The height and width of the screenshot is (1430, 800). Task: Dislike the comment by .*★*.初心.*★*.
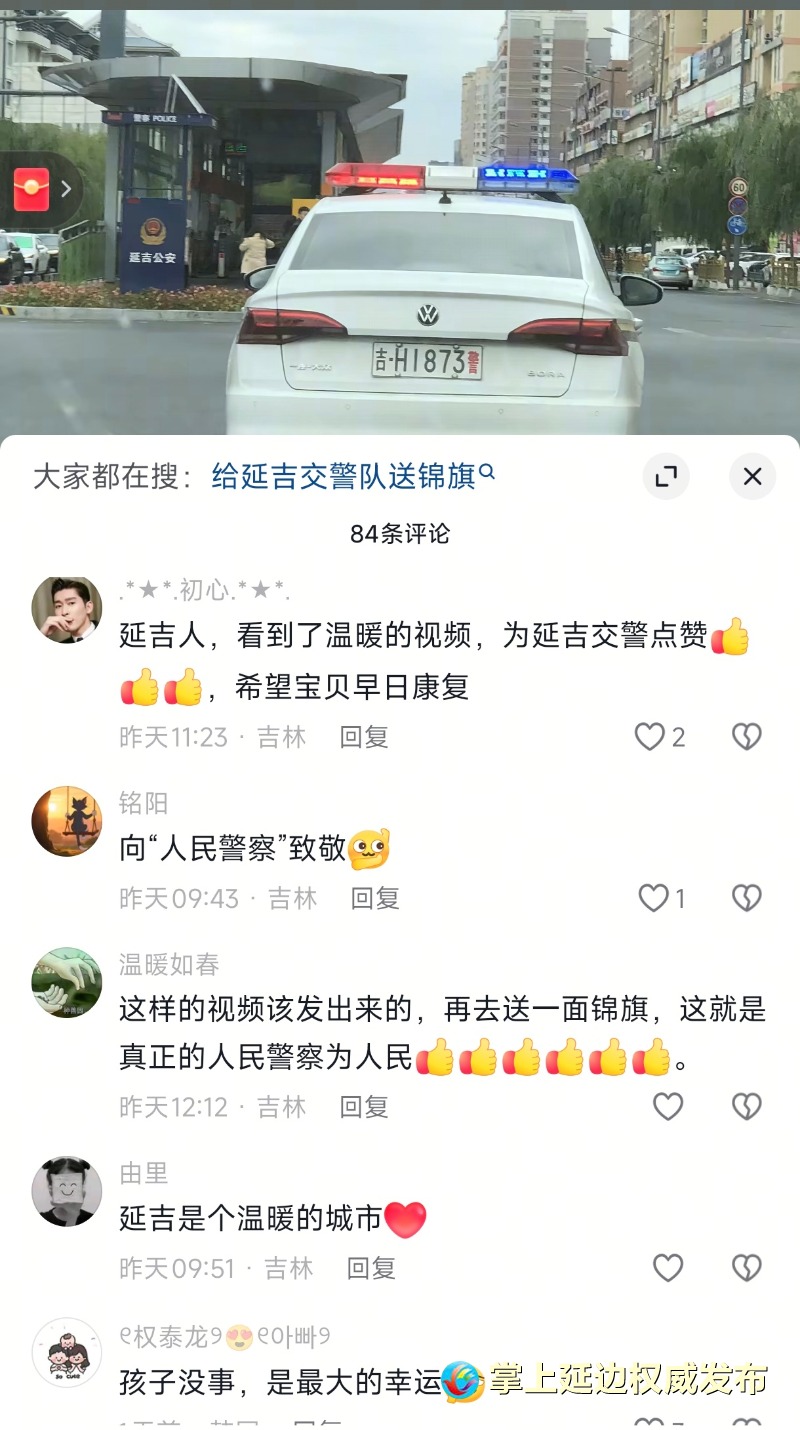pyautogui.click(x=746, y=737)
